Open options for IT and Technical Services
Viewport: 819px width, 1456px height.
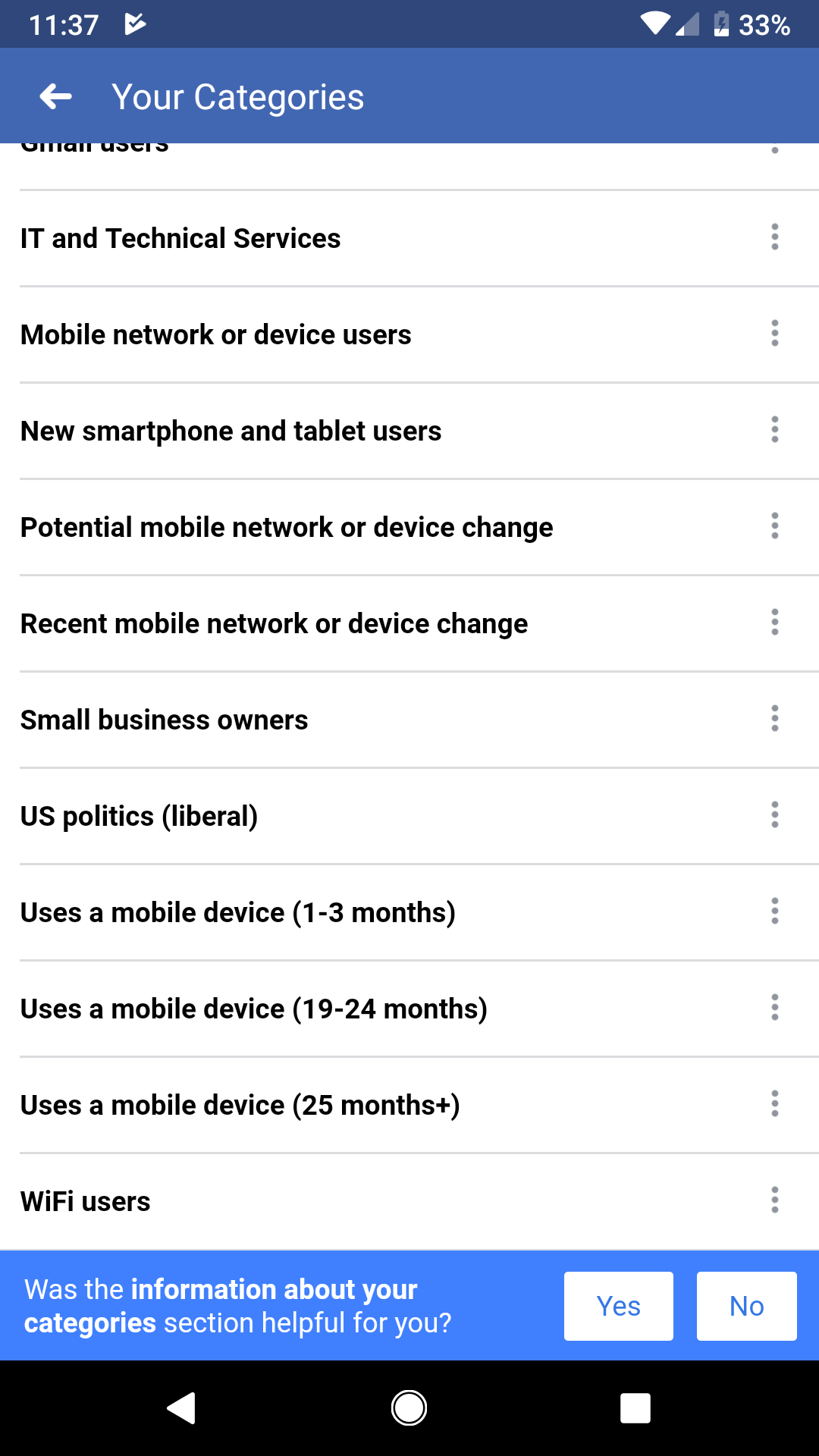click(774, 237)
